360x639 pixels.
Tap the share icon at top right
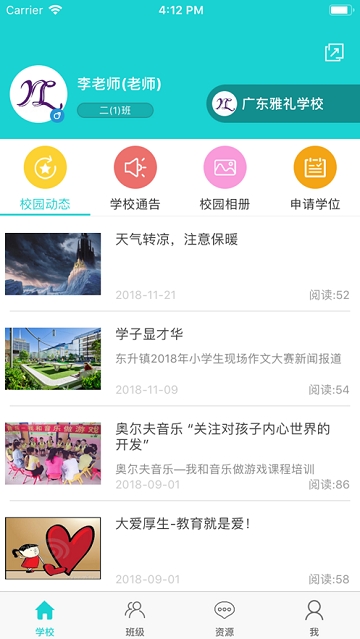point(334,53)
